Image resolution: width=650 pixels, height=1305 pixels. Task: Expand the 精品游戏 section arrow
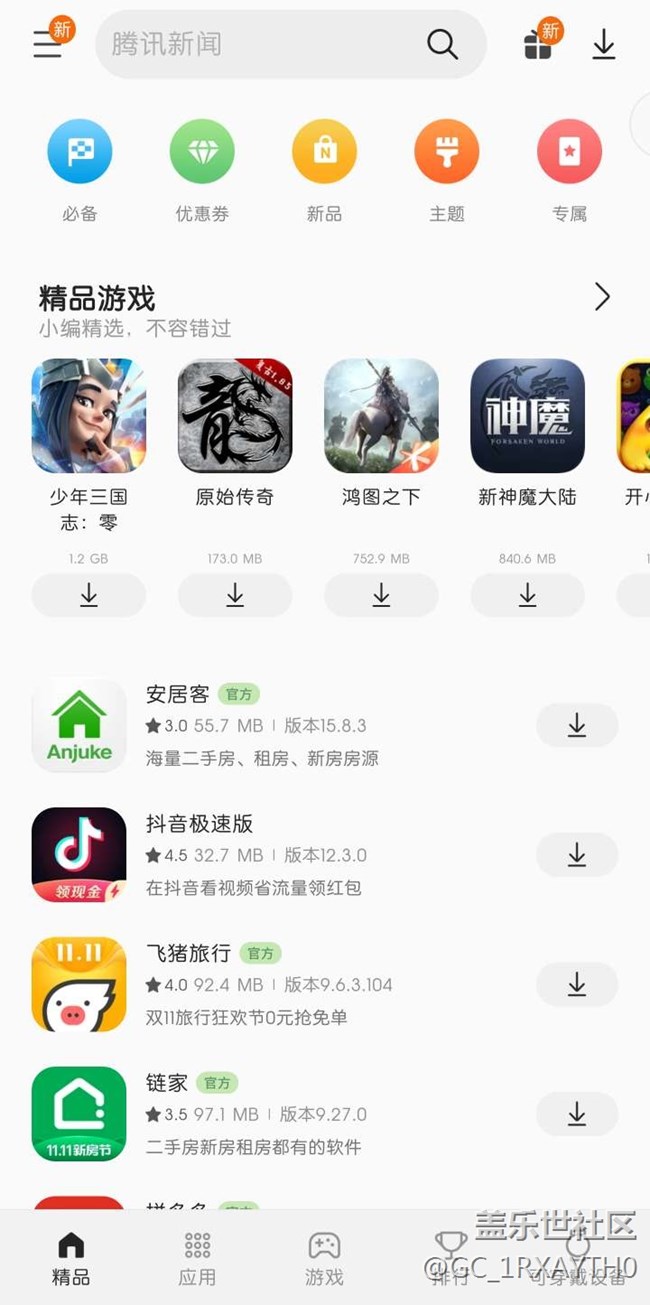[x=602, y=297]
